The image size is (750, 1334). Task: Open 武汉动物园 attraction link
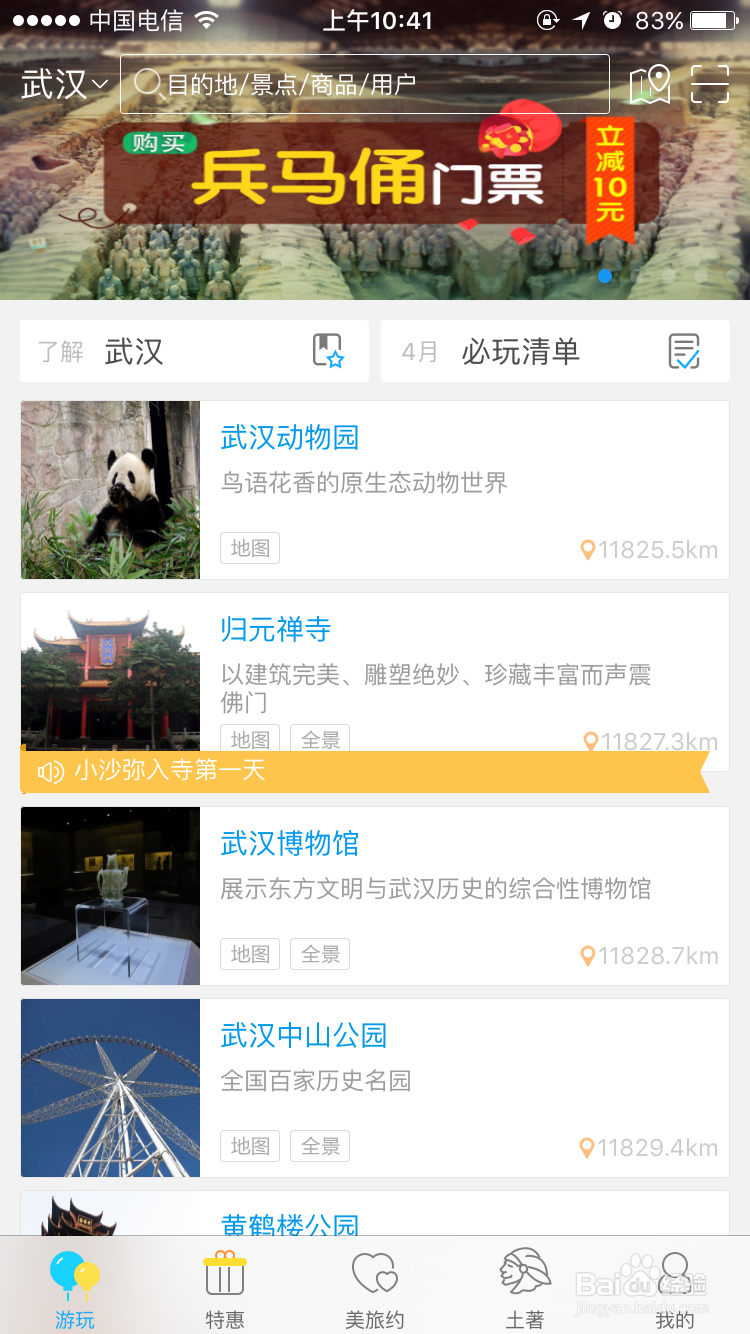(289, 437)
